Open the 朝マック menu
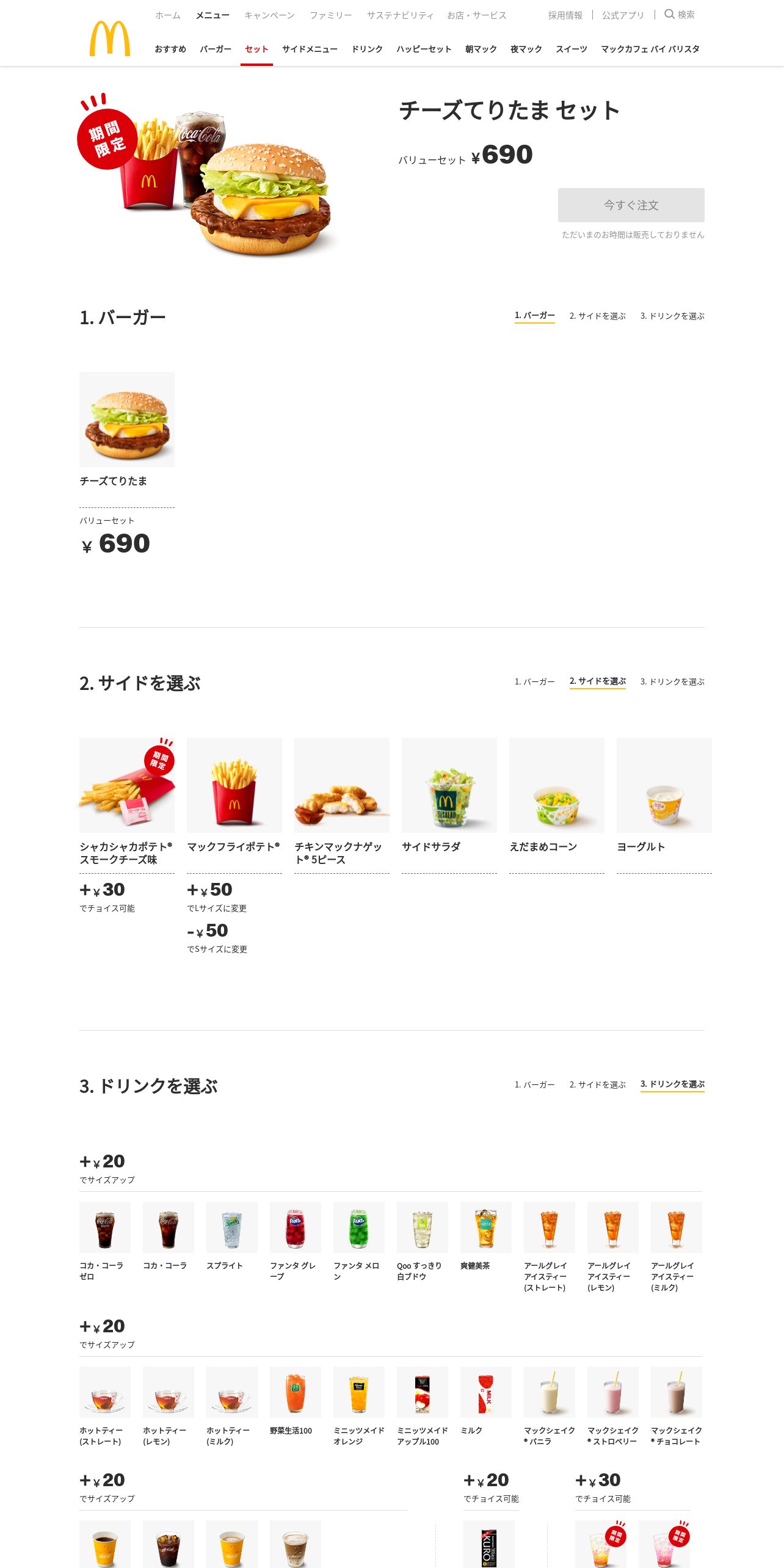The width and height of the screenshot is (784, 1568). [x=481, y=49]
